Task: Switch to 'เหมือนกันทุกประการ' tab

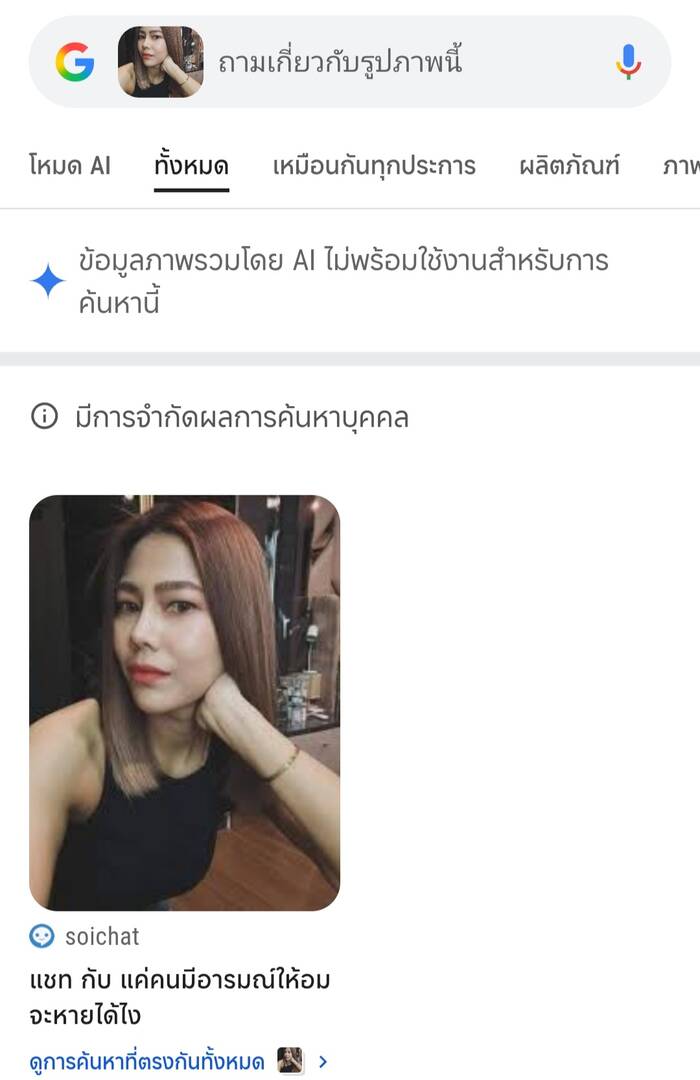Action: (374, 166)
